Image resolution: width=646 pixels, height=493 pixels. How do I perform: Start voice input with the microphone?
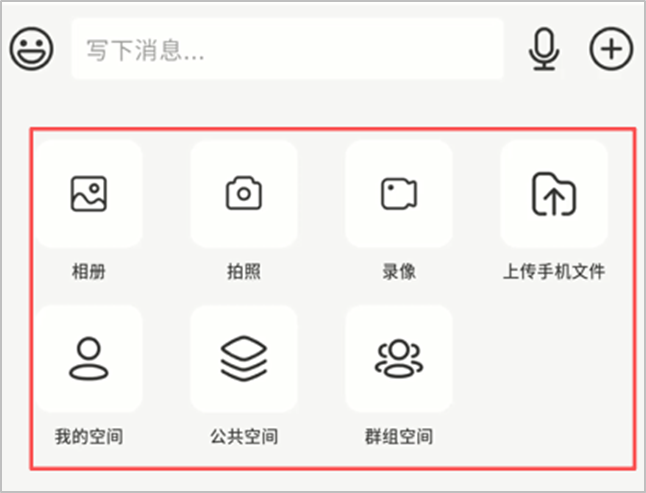coord(543,49)
